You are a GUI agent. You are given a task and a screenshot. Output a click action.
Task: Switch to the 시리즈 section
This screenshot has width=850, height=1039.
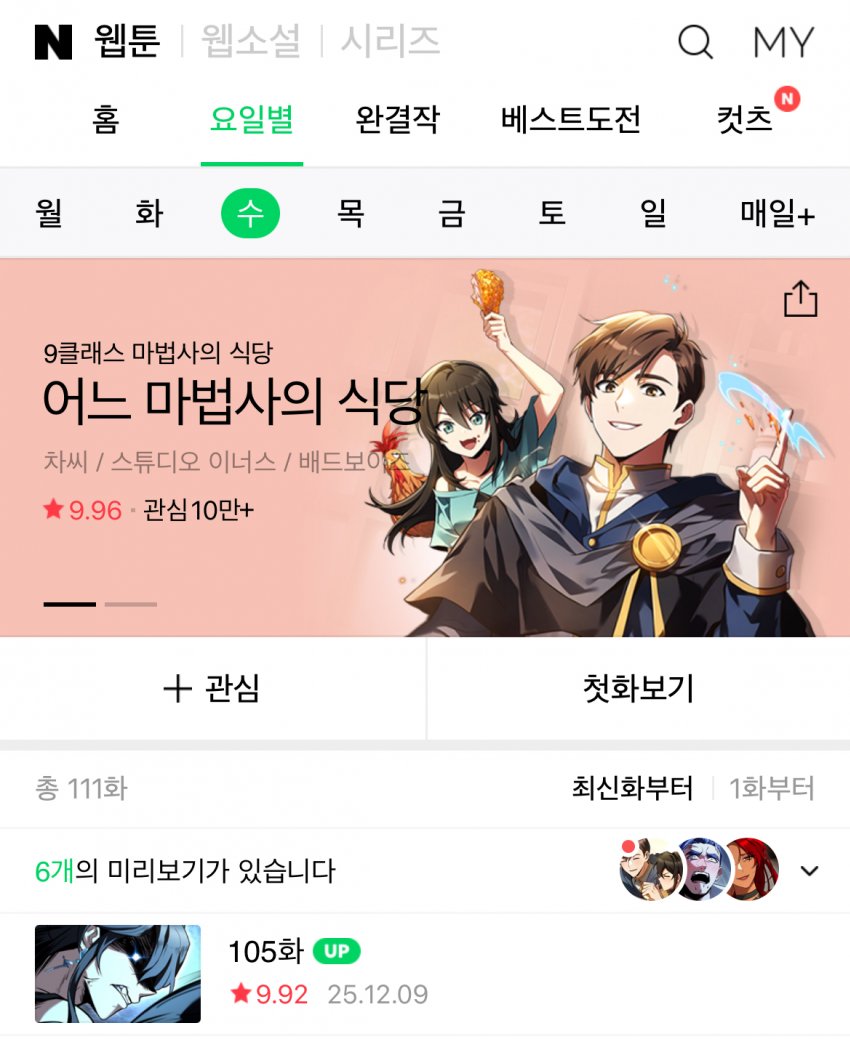pos(390,42)
